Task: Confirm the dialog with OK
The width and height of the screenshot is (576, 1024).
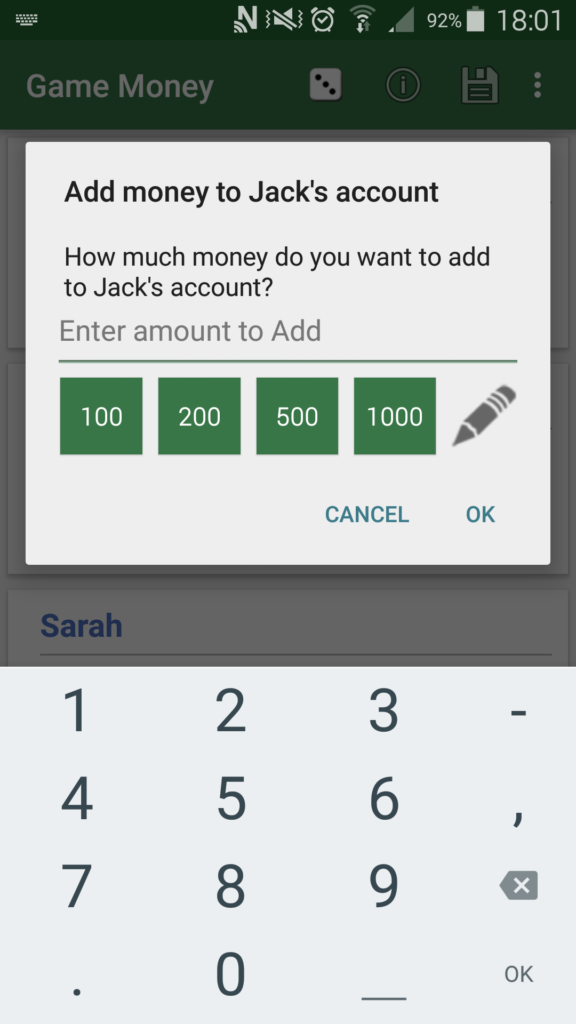Action: coord(481,515)
